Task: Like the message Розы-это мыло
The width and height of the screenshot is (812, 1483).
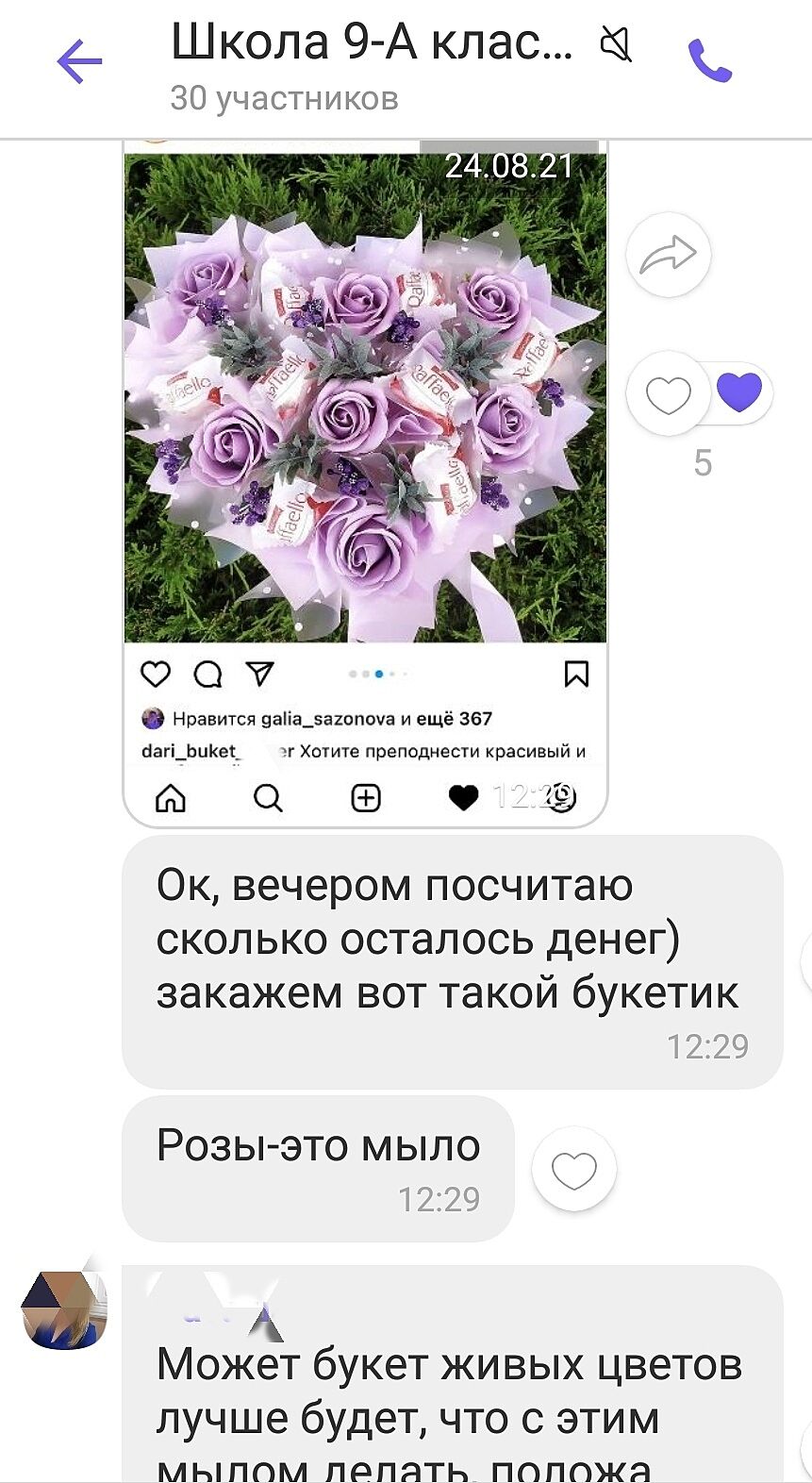Action: [x=573, y=1170]
